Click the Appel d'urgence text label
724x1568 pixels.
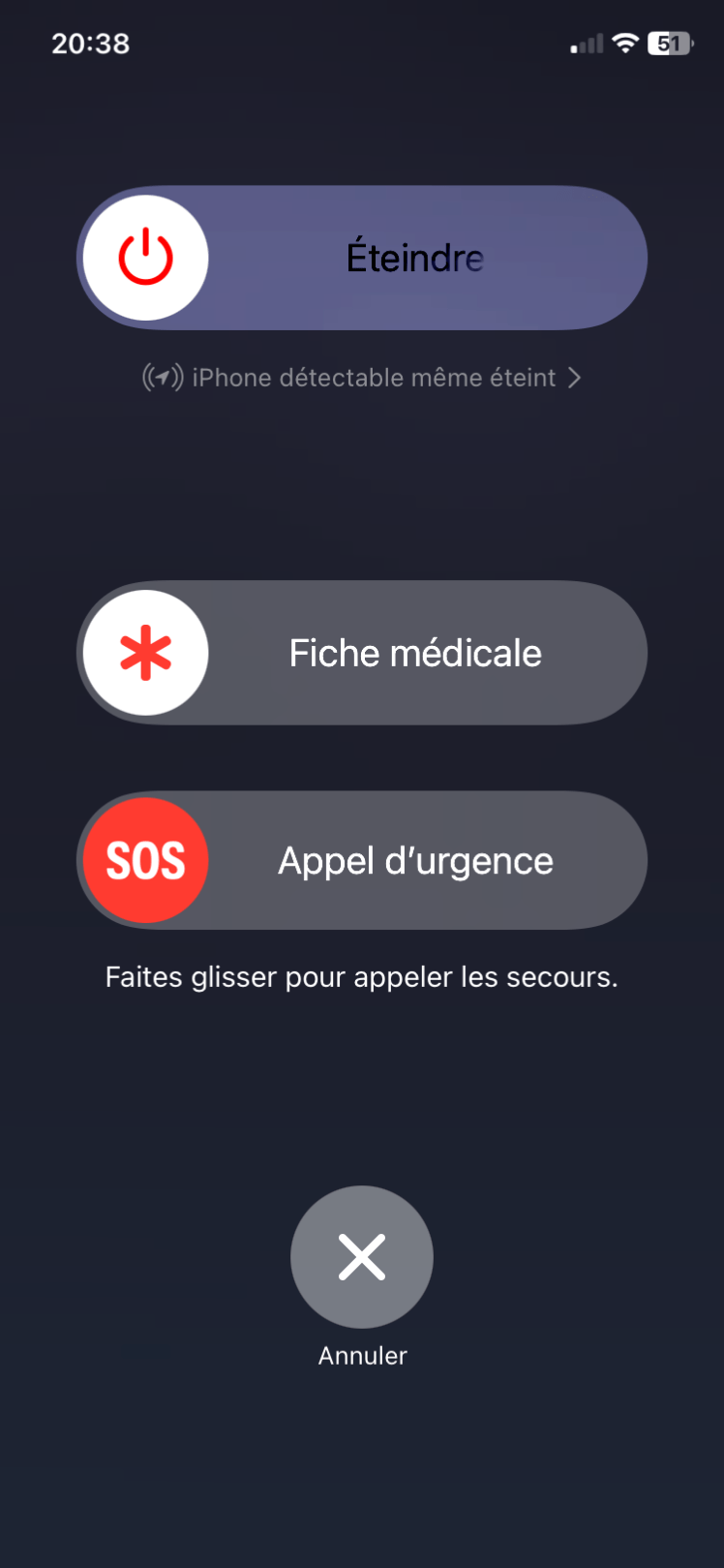point(415,859)
